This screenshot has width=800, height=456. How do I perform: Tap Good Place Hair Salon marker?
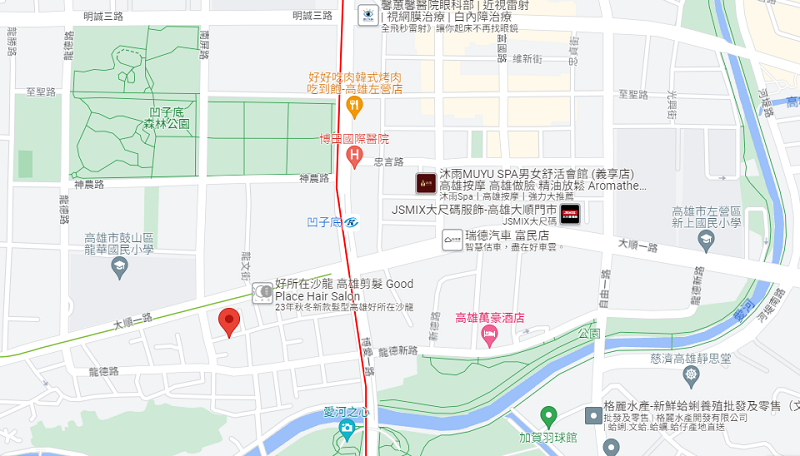click(x=262, y=292)
